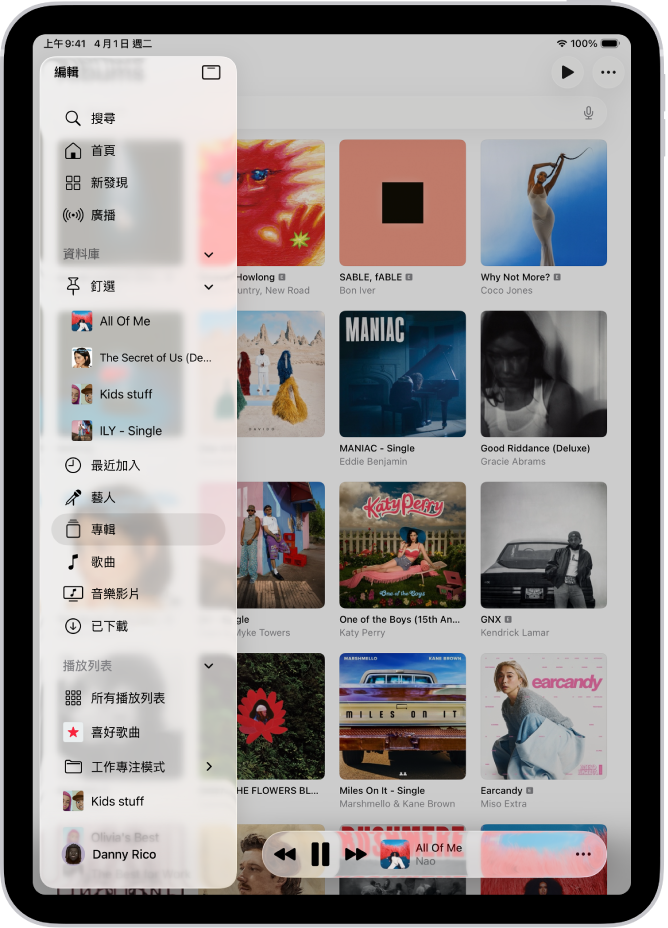Open 最近加入
Viewport: 668px width, 928px height.
(x=115, y=465)
